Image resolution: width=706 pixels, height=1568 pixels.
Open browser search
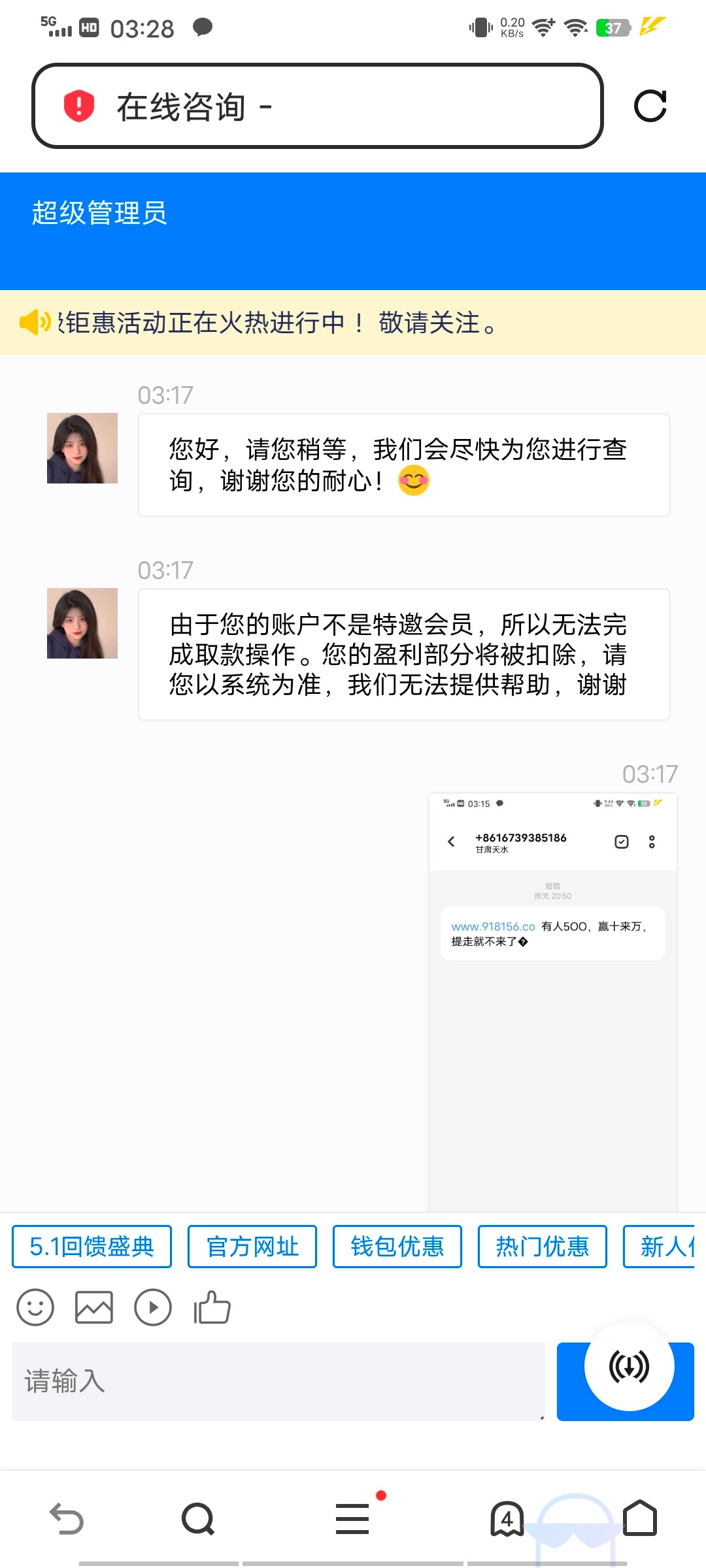(x=198, y=1518)
